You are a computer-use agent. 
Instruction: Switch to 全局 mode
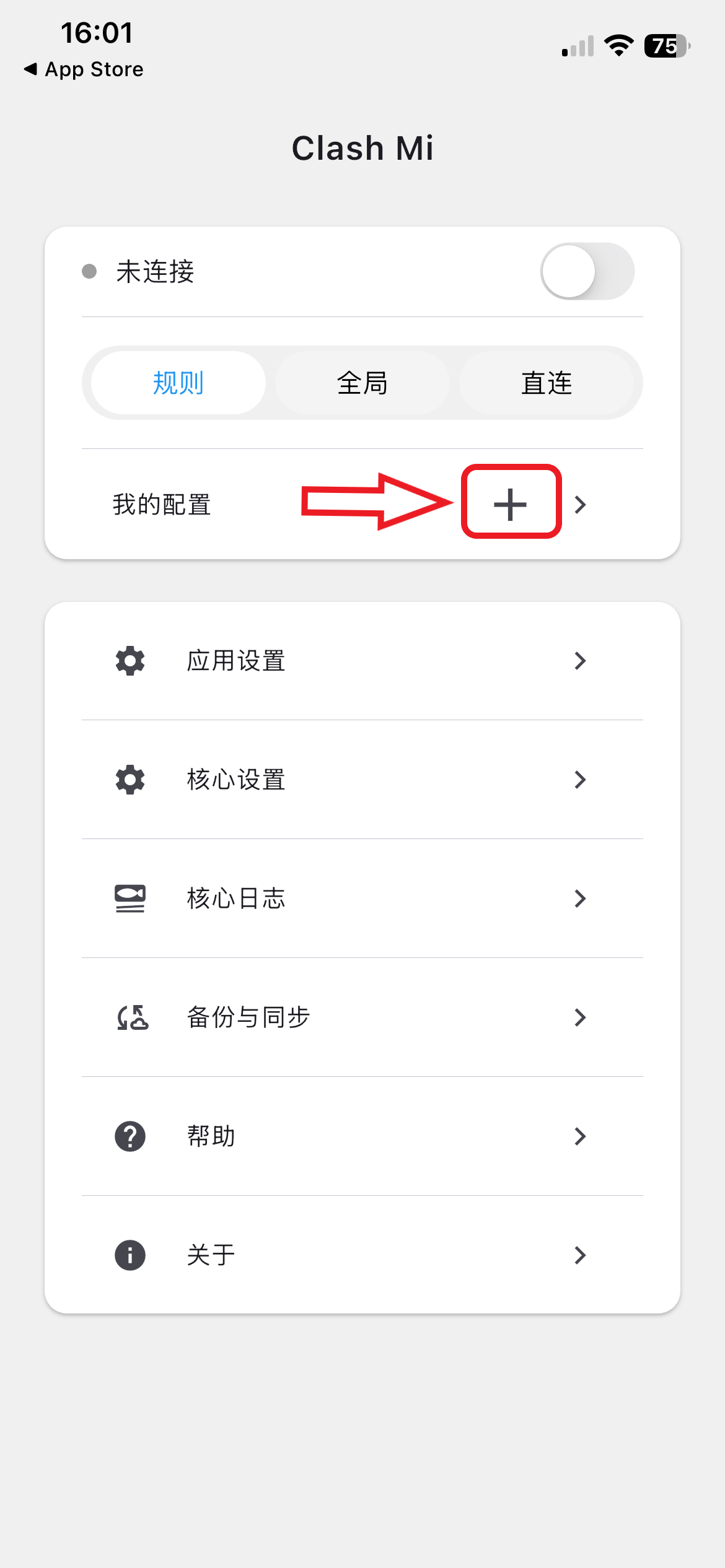click(x=362, y=383)
